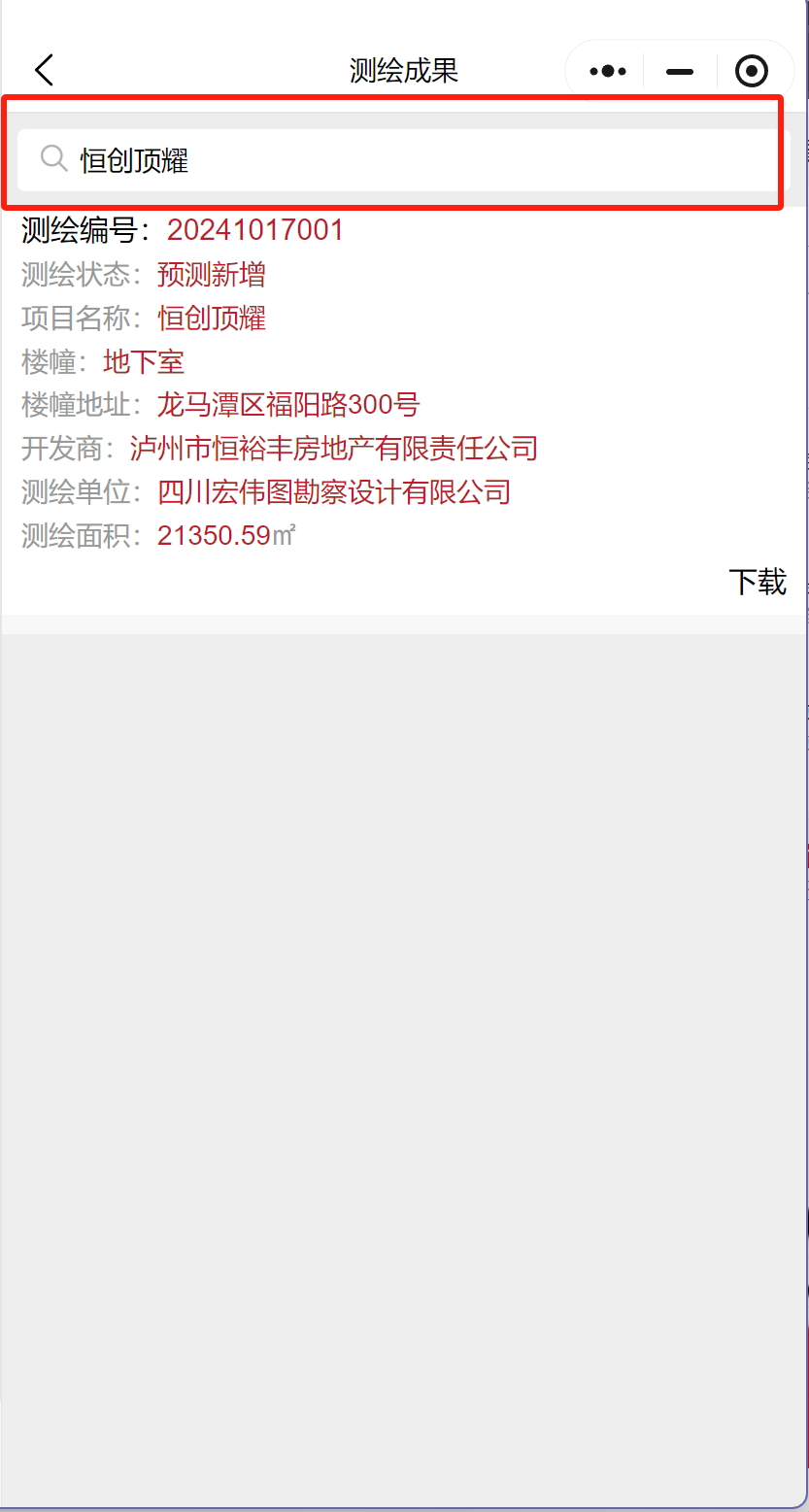Download survey result 20241017001
The image size is (809, 1512).
[x=757, y=582]
